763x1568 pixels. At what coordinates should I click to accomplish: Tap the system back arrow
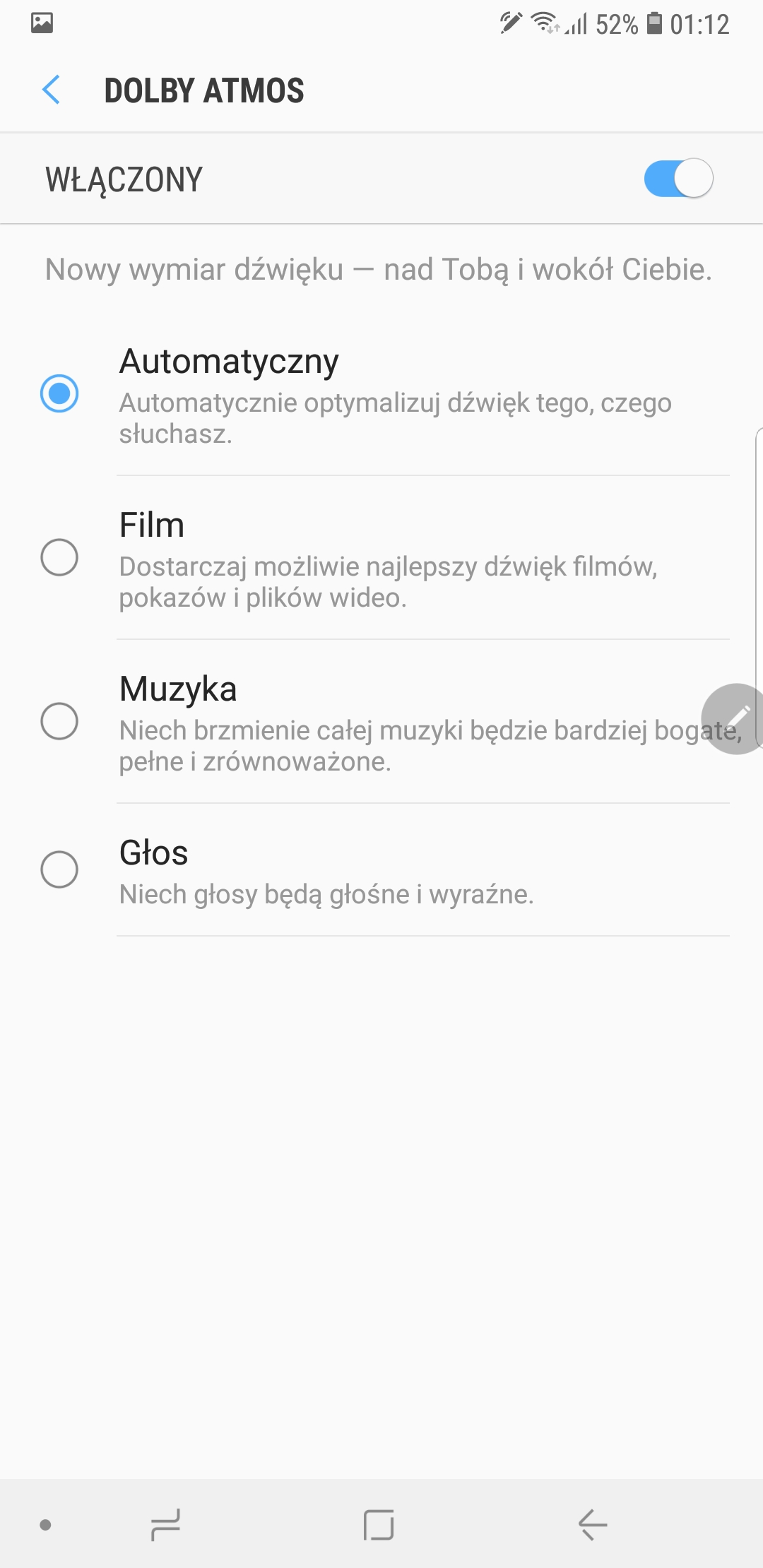click(x=593, y=1525)
